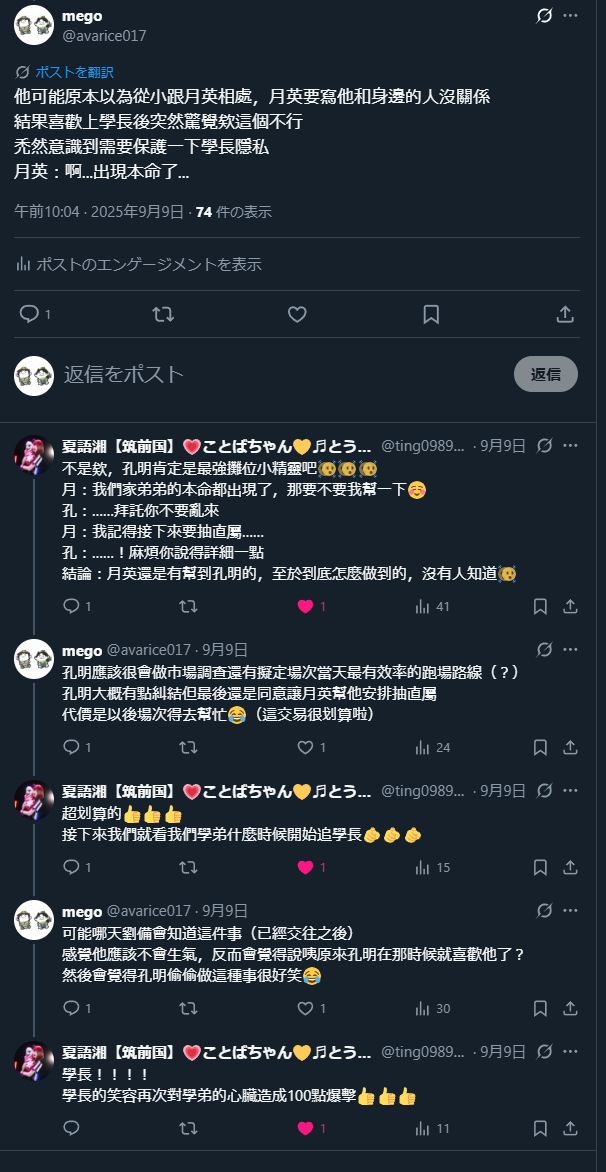Repost the reply starting with 超划算的
This screenshot has height=1172, width=606.
point(187,867)
